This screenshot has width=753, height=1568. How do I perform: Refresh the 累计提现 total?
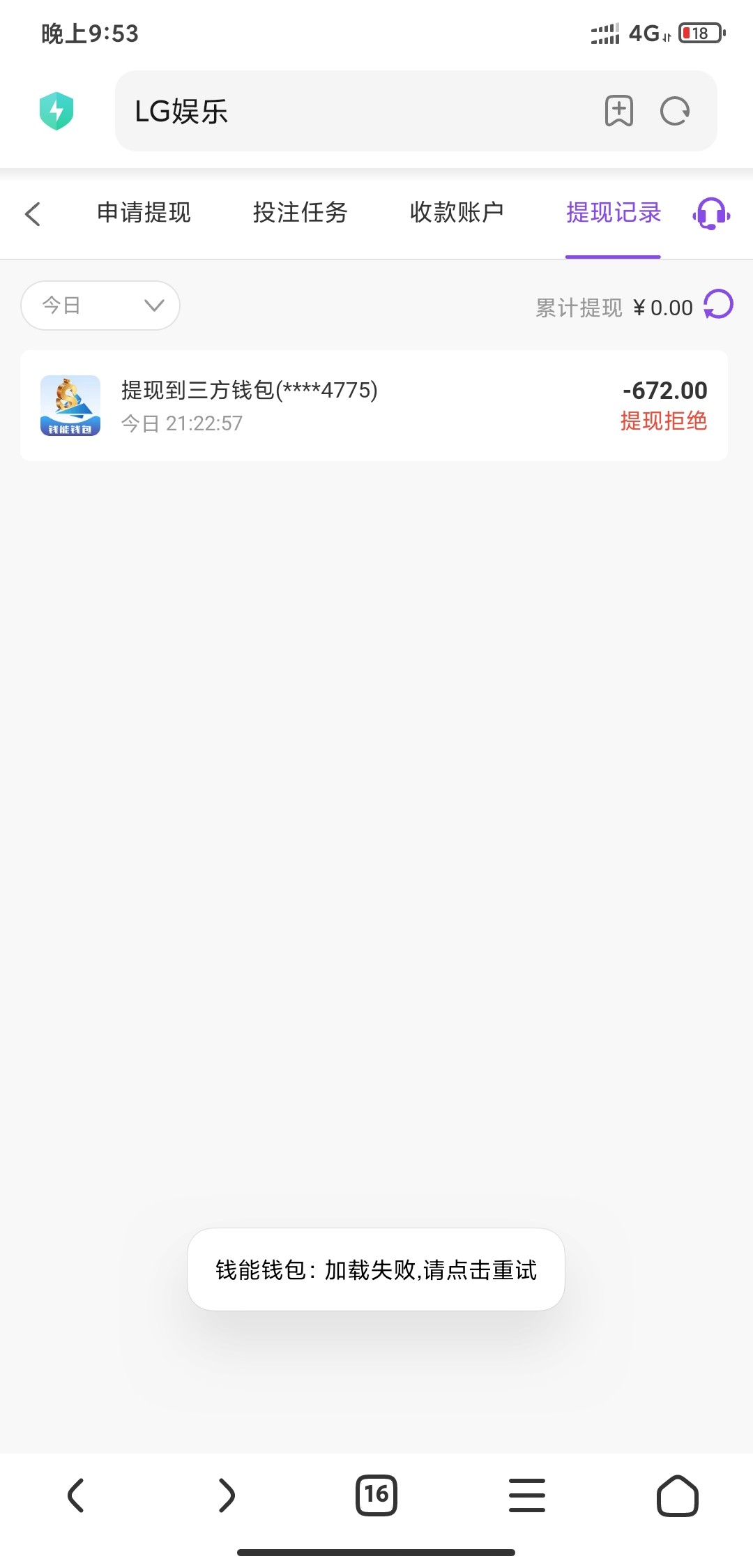pos(718,304)
